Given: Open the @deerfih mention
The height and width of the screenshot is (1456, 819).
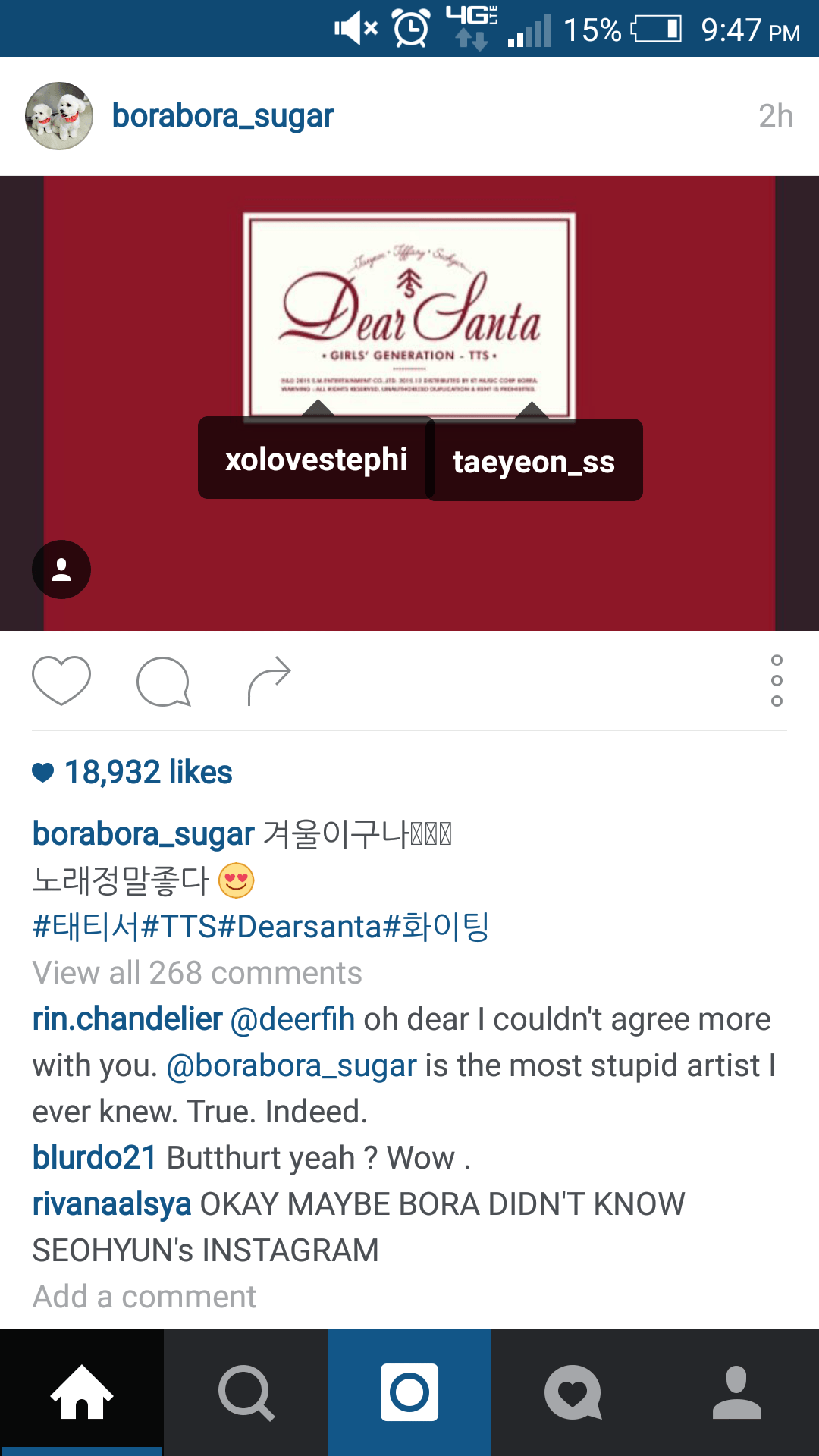Looking at the screenshot, I should click(x=292, y=1019).
